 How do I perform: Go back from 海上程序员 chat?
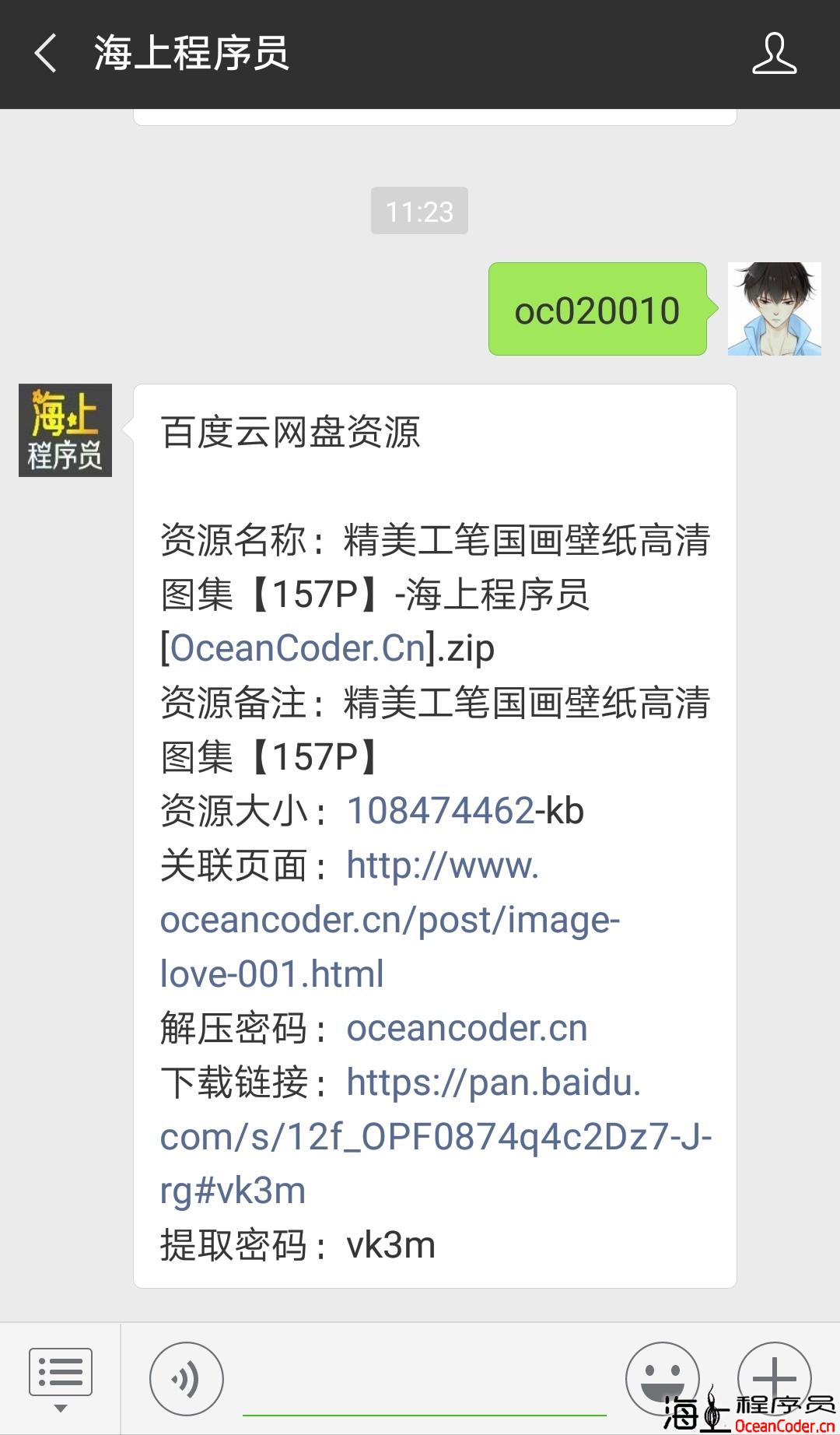click(x=45, y=54)
